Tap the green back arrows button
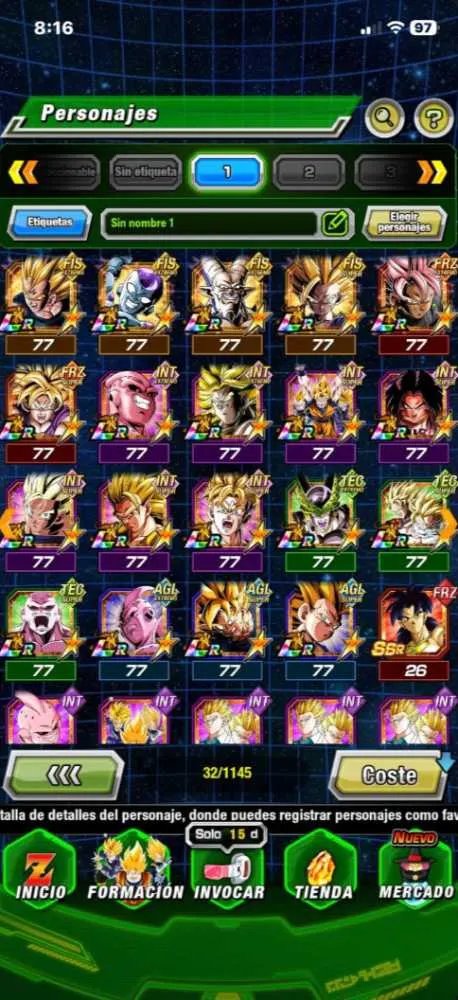Screen dimensions: 458x1000 (x=64, y=775)
